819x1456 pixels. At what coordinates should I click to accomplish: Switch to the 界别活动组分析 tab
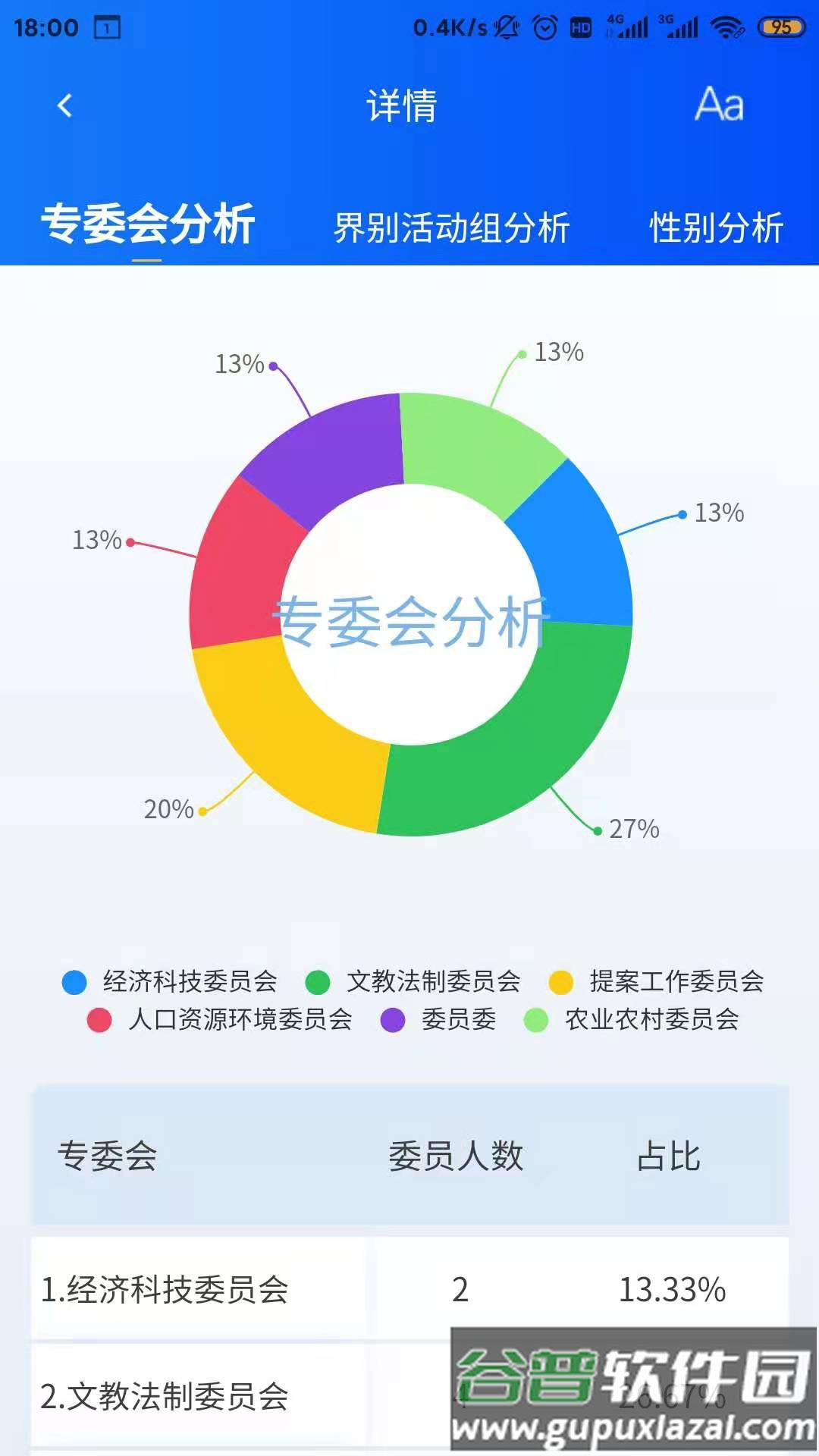[451, 227]
